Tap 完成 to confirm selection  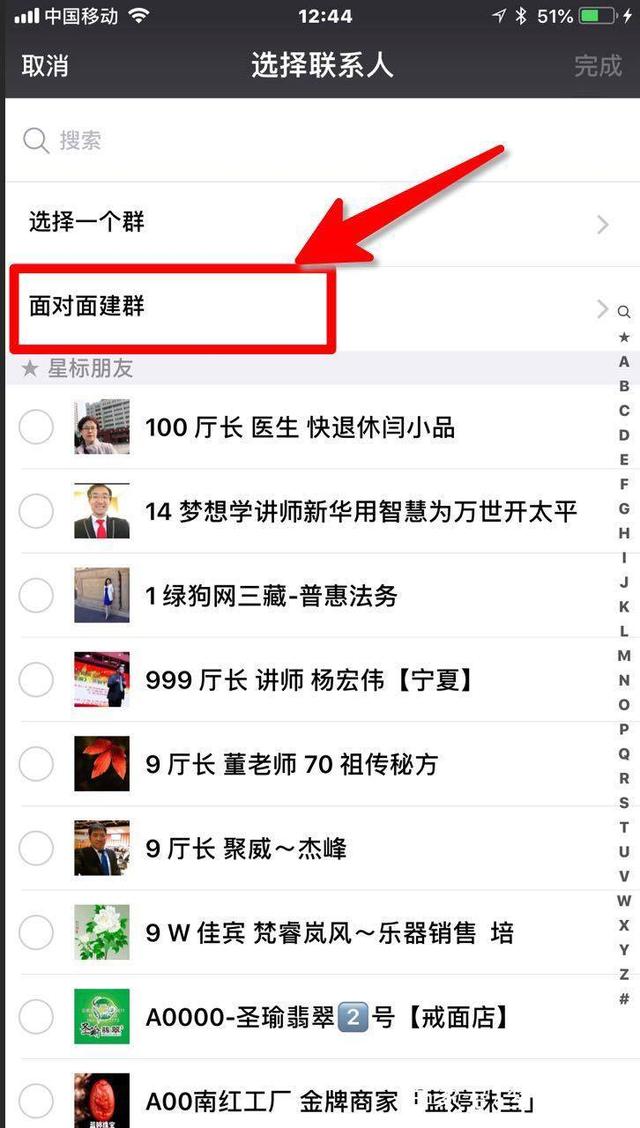pos(597,67)
